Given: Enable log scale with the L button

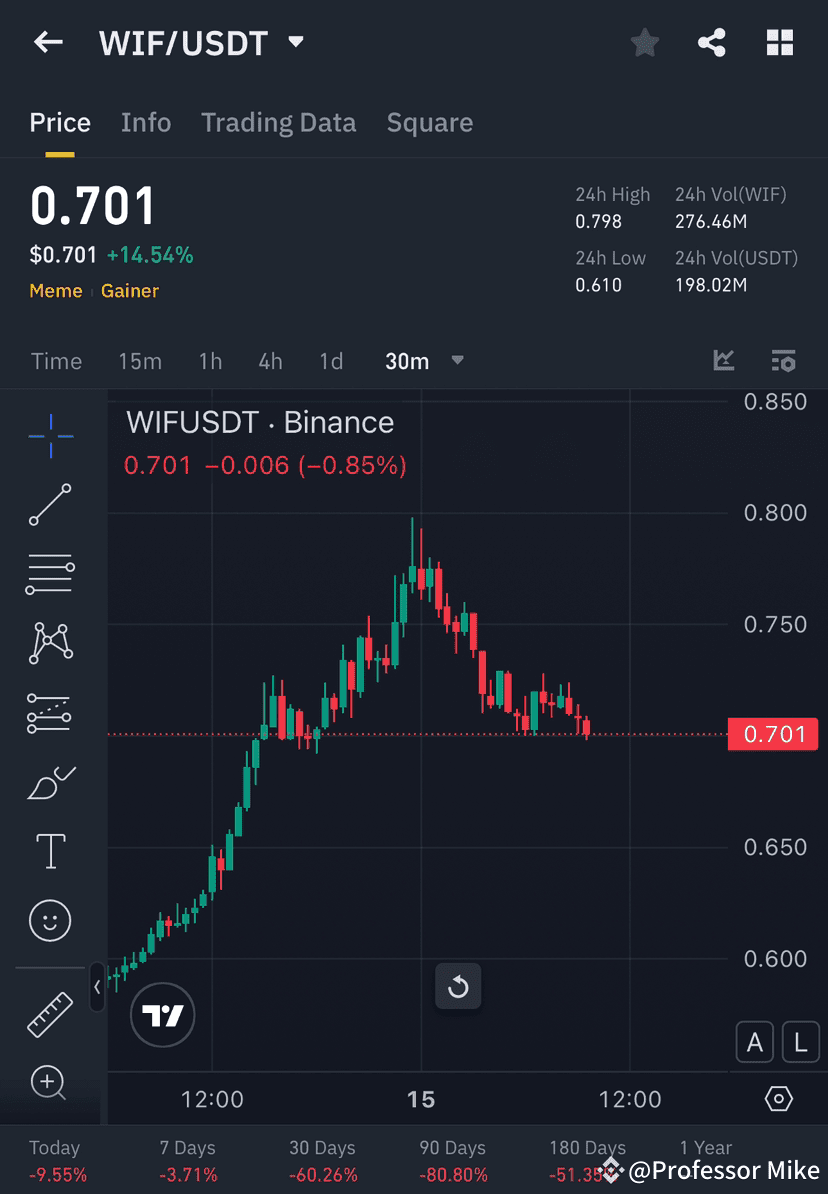Looking at the screenshot, I should click(800, 1042).
